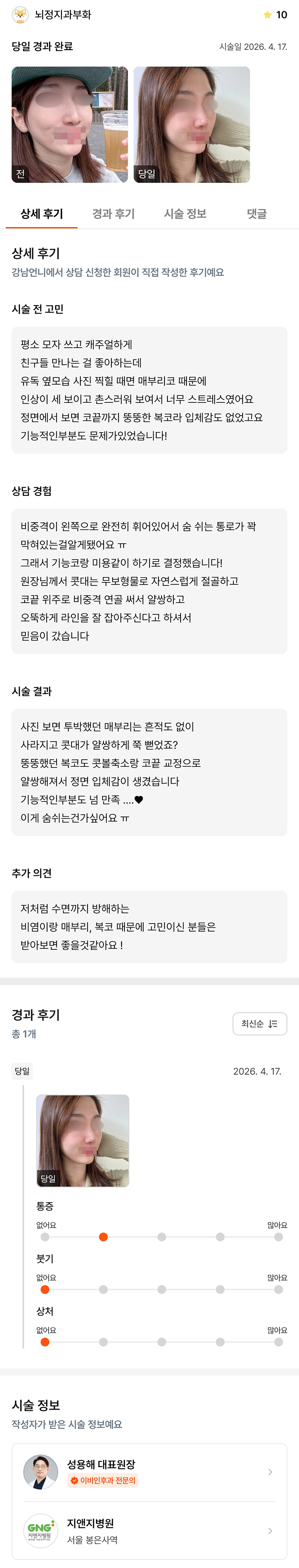Viewport: 299px width, 1568px height.
Task: Change sort order with 최신순 button
Action: 259,1023
